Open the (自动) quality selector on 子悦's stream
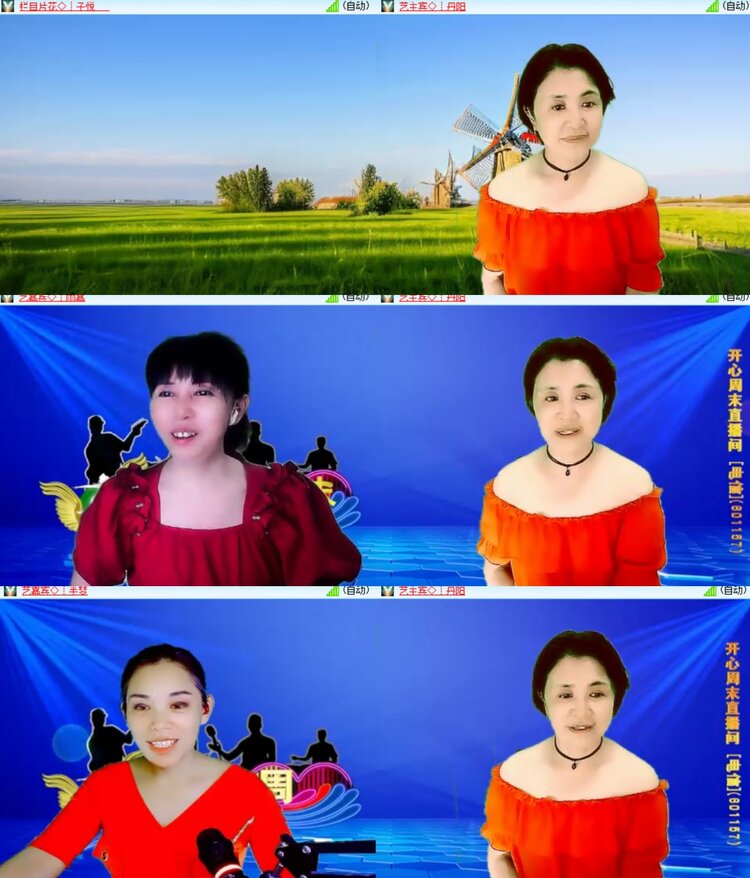The image size is (750, 878). point(355,8)
